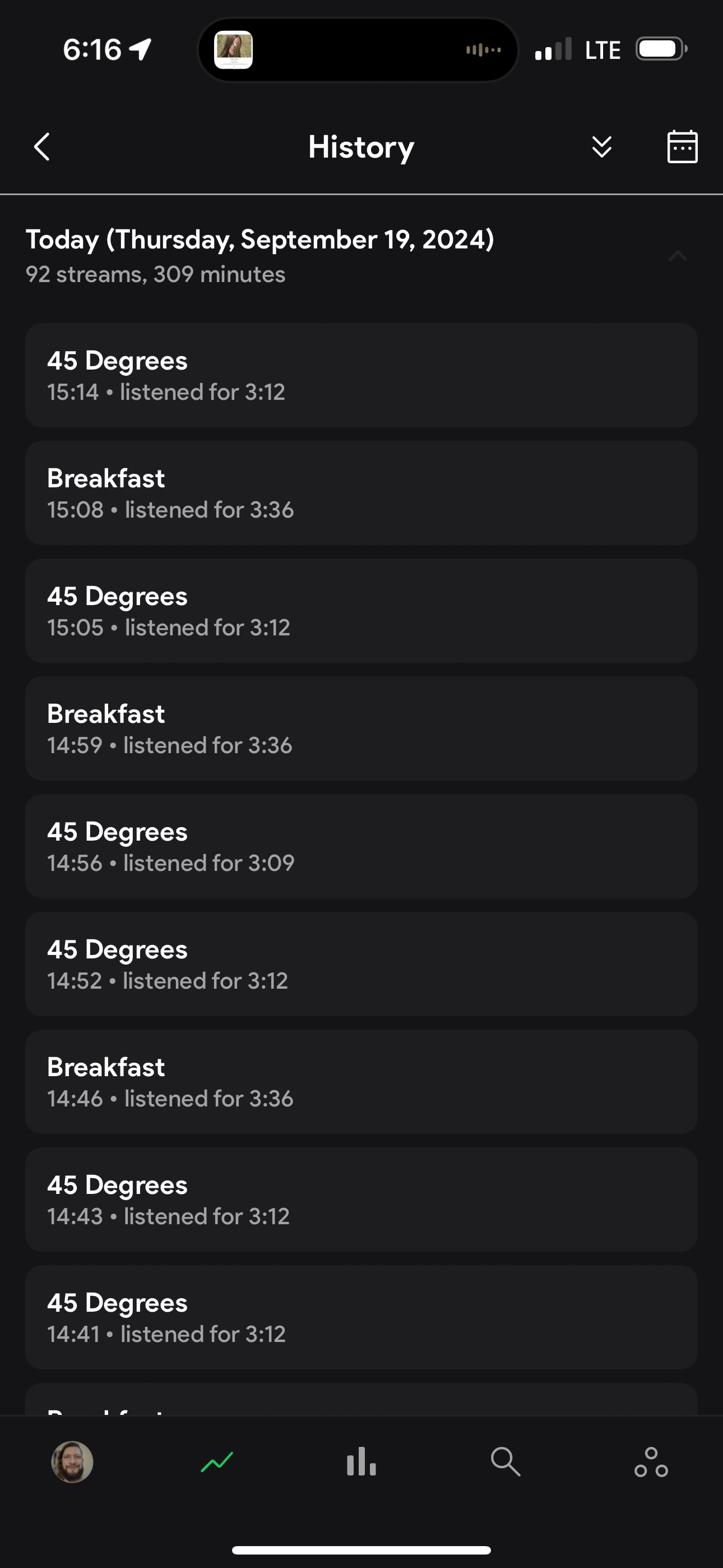Collapse today's September 19 section
Image resolution: width=723 pixels, height=1568 pixels.
678,256
